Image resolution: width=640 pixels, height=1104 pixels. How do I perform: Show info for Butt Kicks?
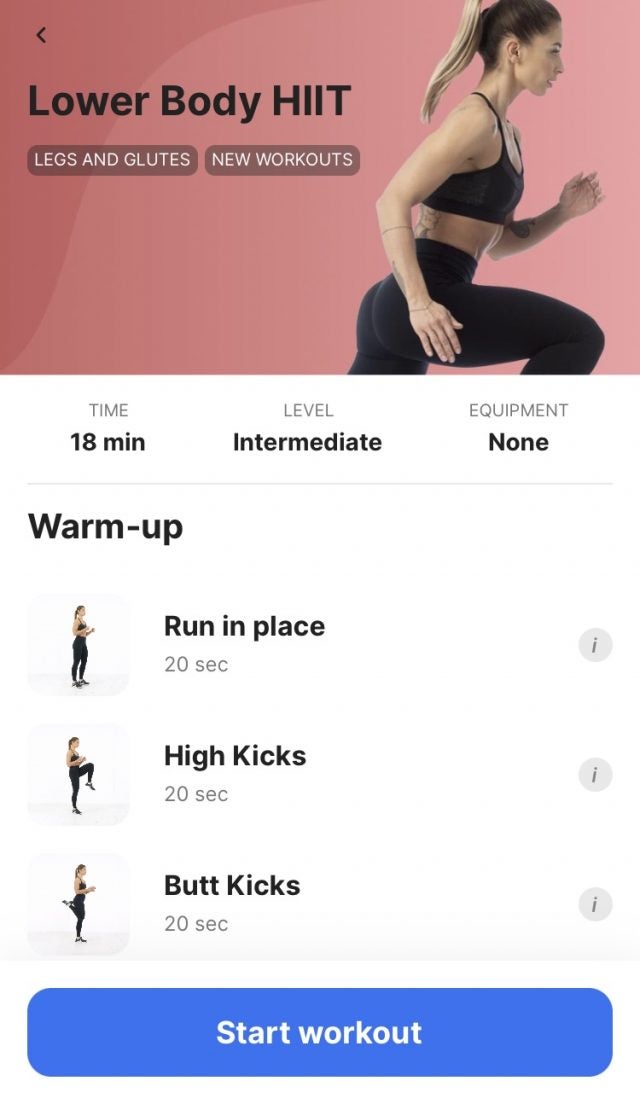pyautogui.click(x=595, y=904)
